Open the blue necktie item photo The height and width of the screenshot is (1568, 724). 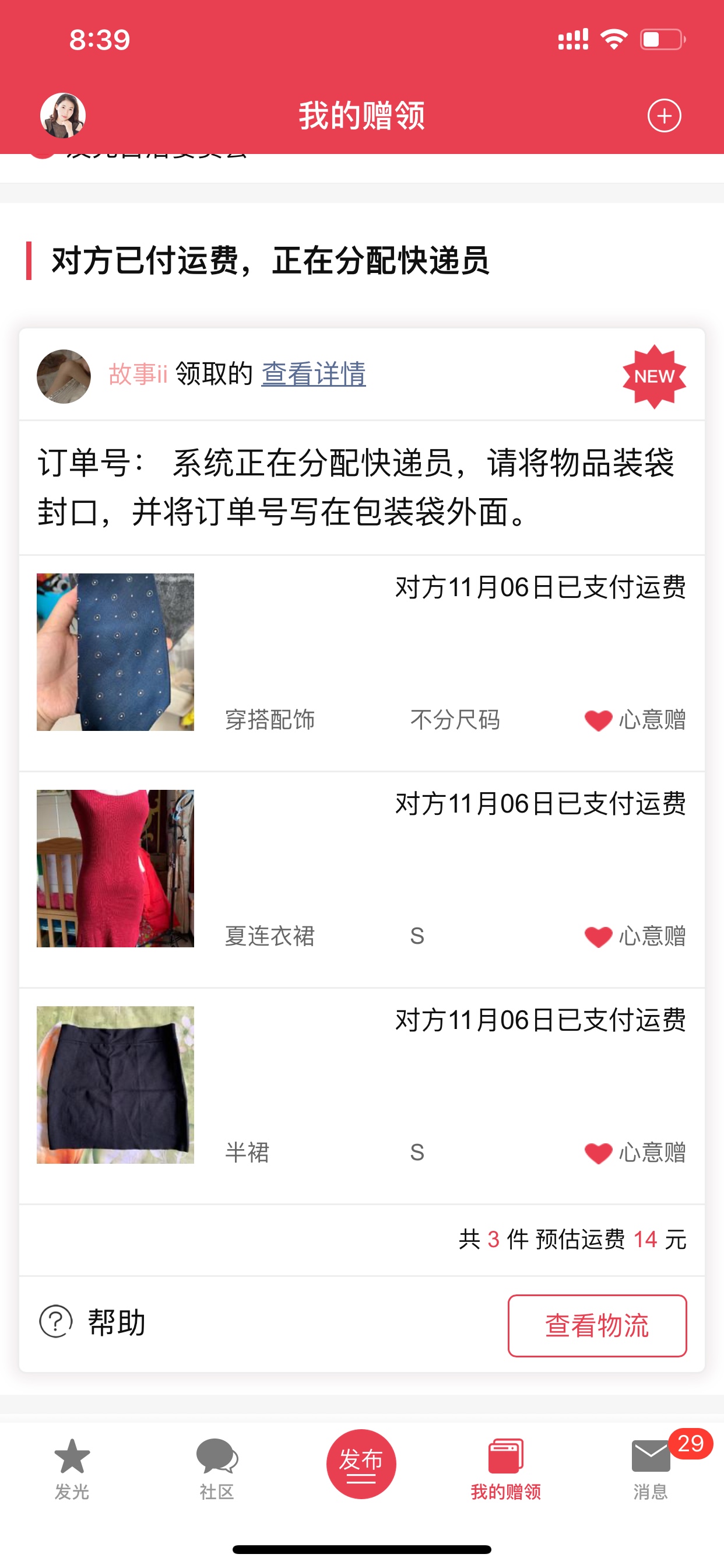coord(115,652)
